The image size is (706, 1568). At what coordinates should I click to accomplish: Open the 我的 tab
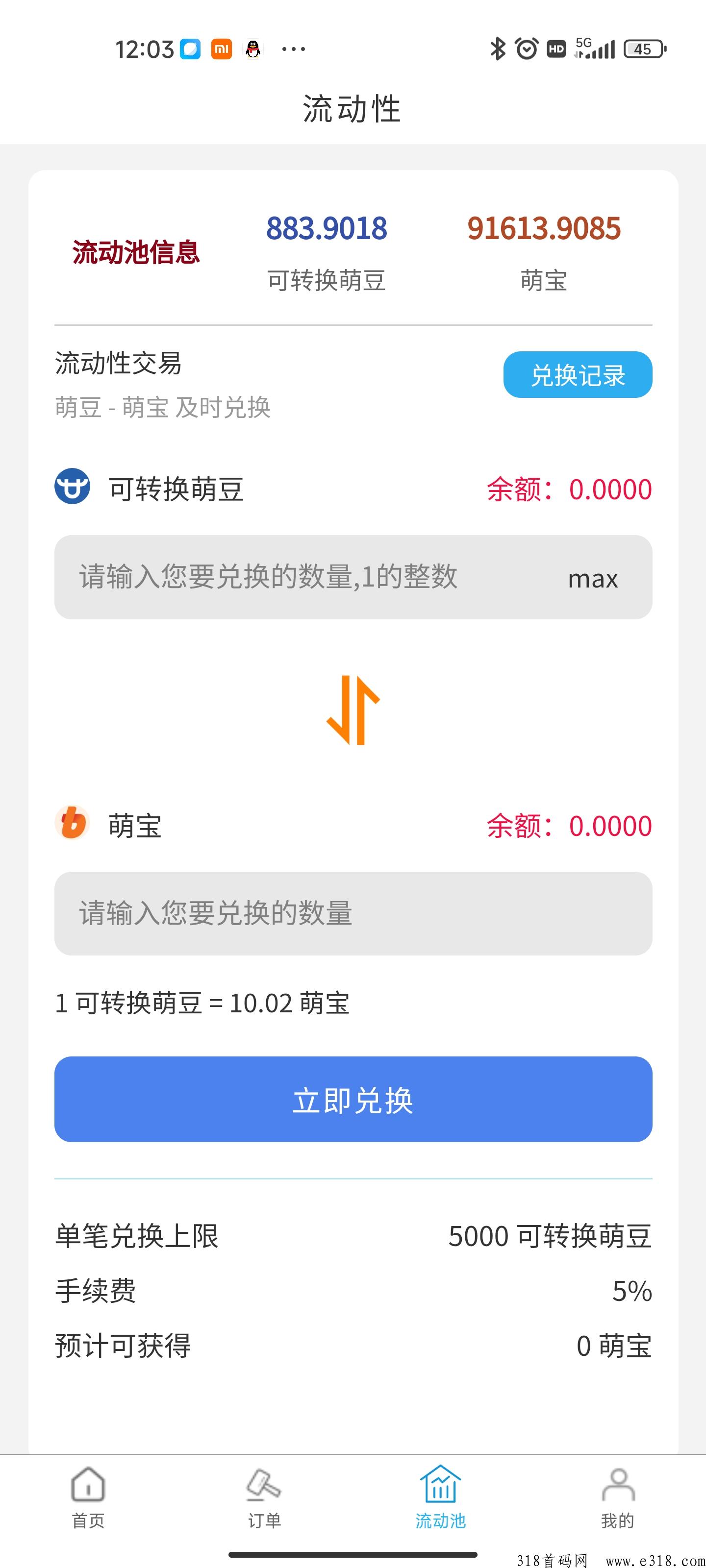coord(618,1498)
